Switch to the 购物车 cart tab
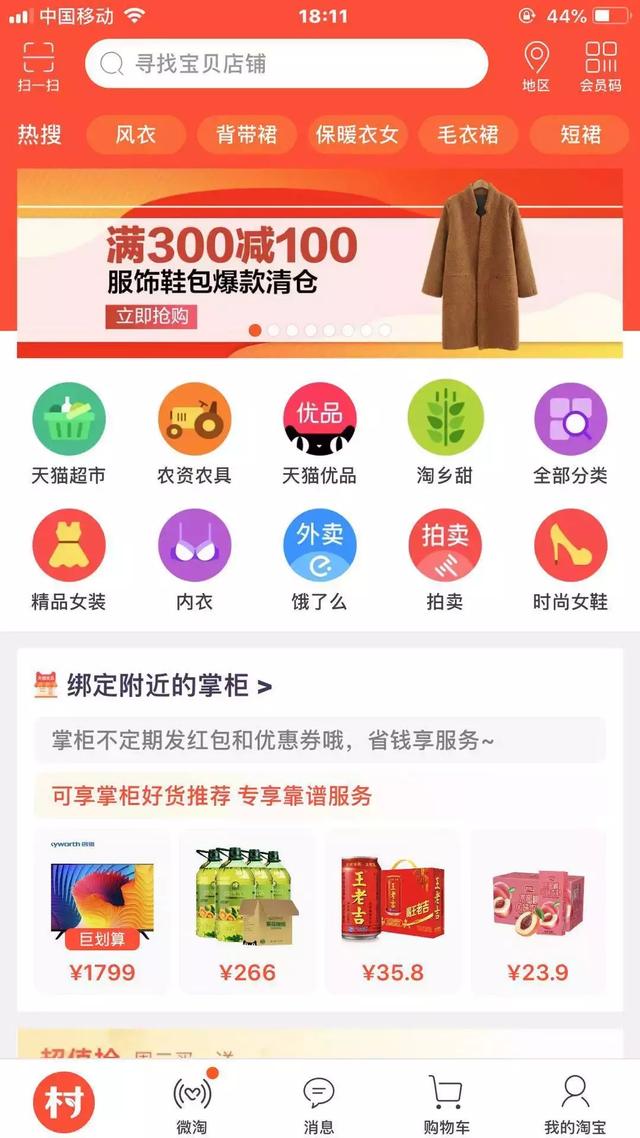 coord(445,1103)
